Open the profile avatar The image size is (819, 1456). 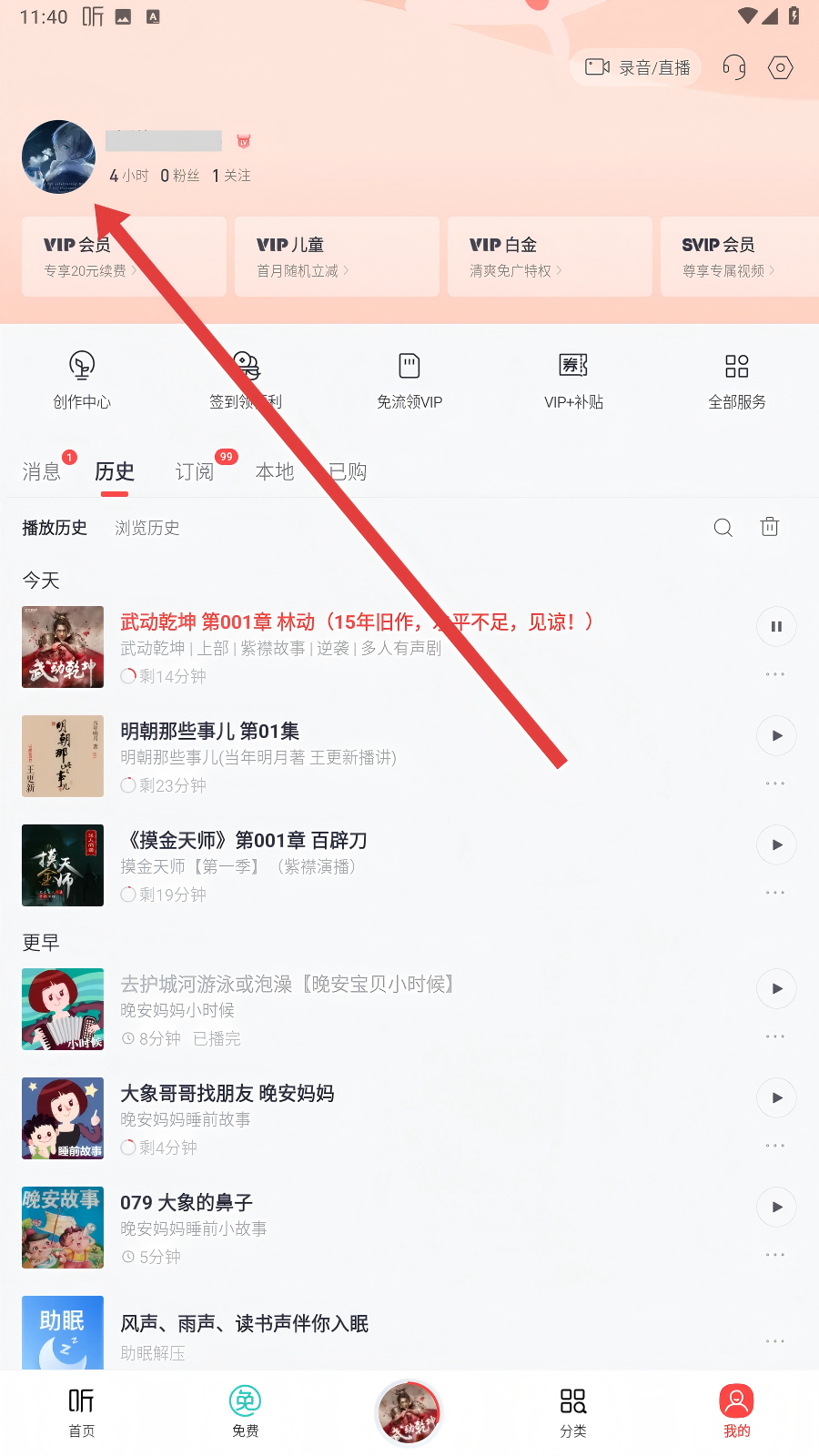[58, 157]
